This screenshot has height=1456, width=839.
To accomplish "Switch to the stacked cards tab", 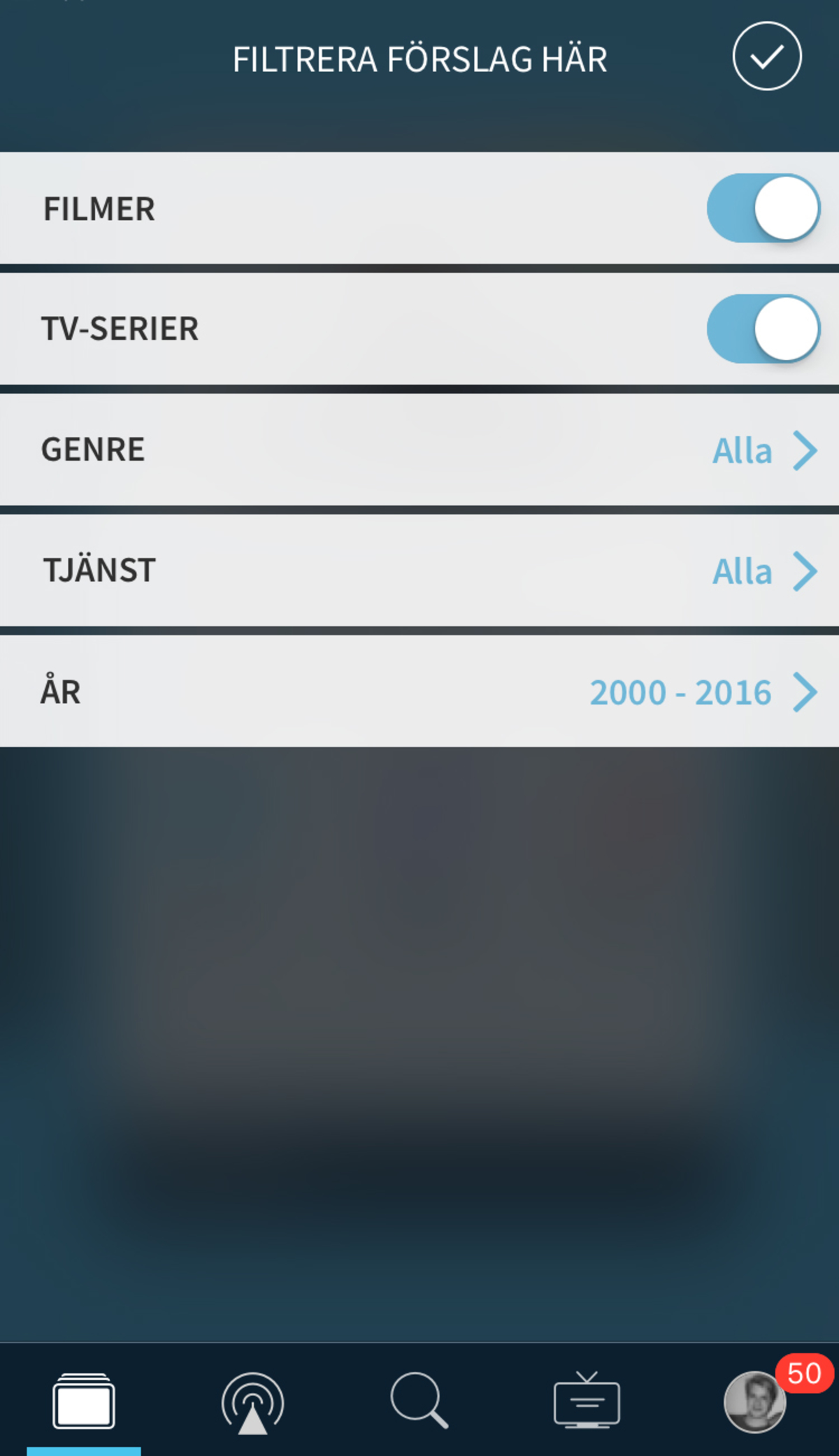I will [x=84, y=1401].
